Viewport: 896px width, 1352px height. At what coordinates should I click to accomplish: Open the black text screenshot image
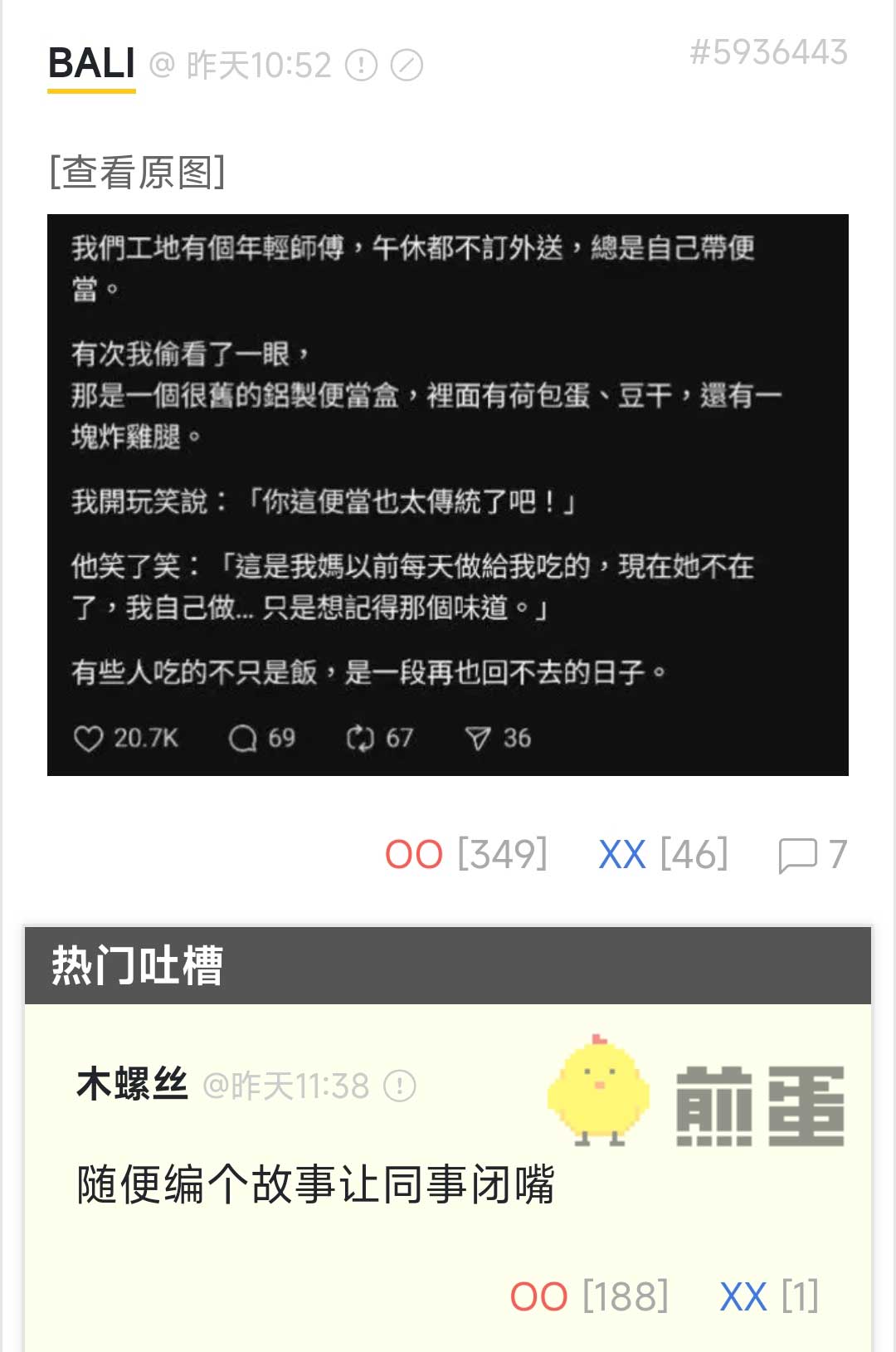click(448, 495)
